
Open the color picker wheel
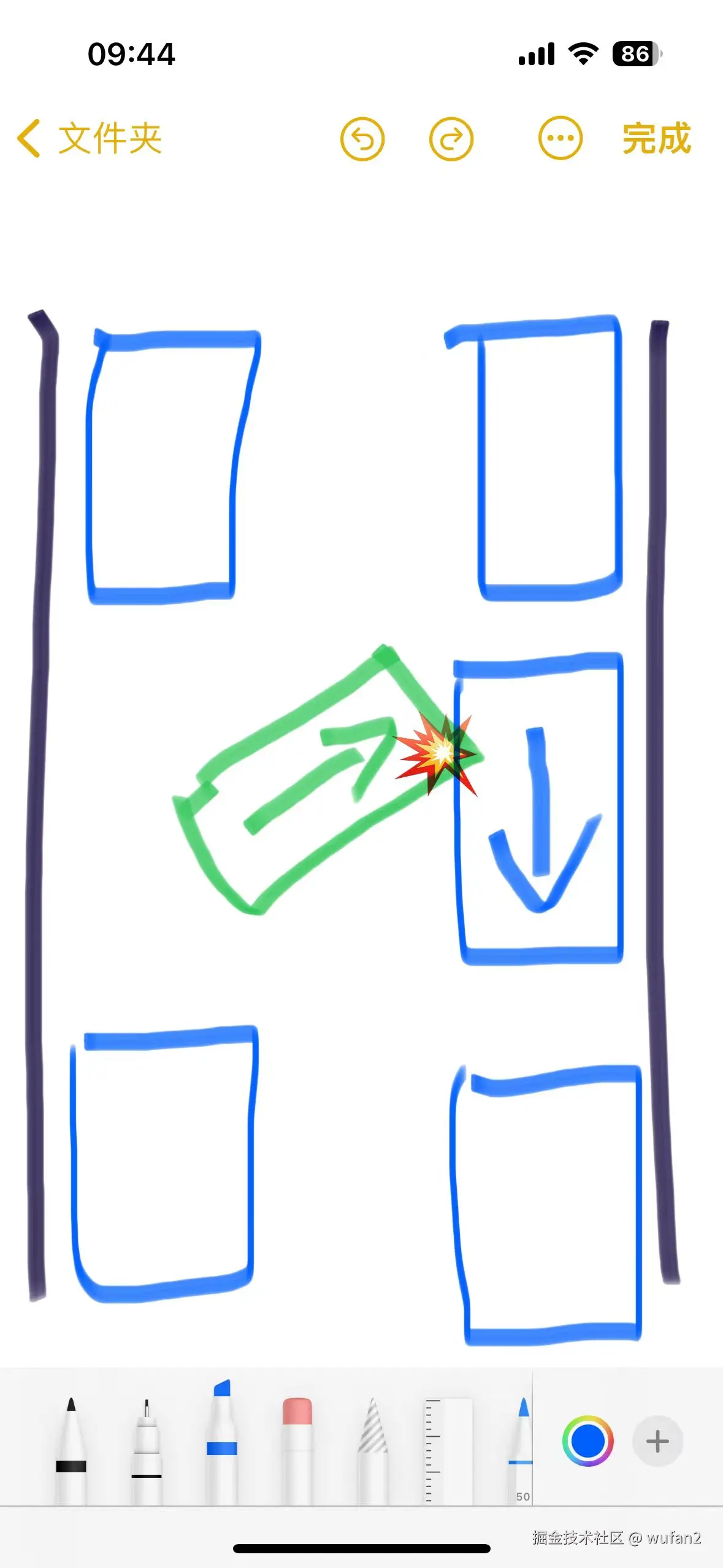(587, 1441)
